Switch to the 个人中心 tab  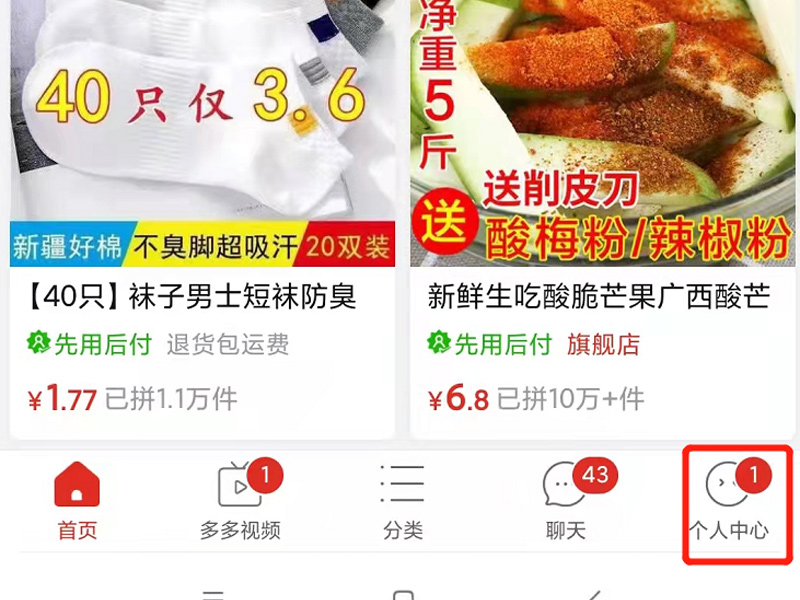pos(729,502)
